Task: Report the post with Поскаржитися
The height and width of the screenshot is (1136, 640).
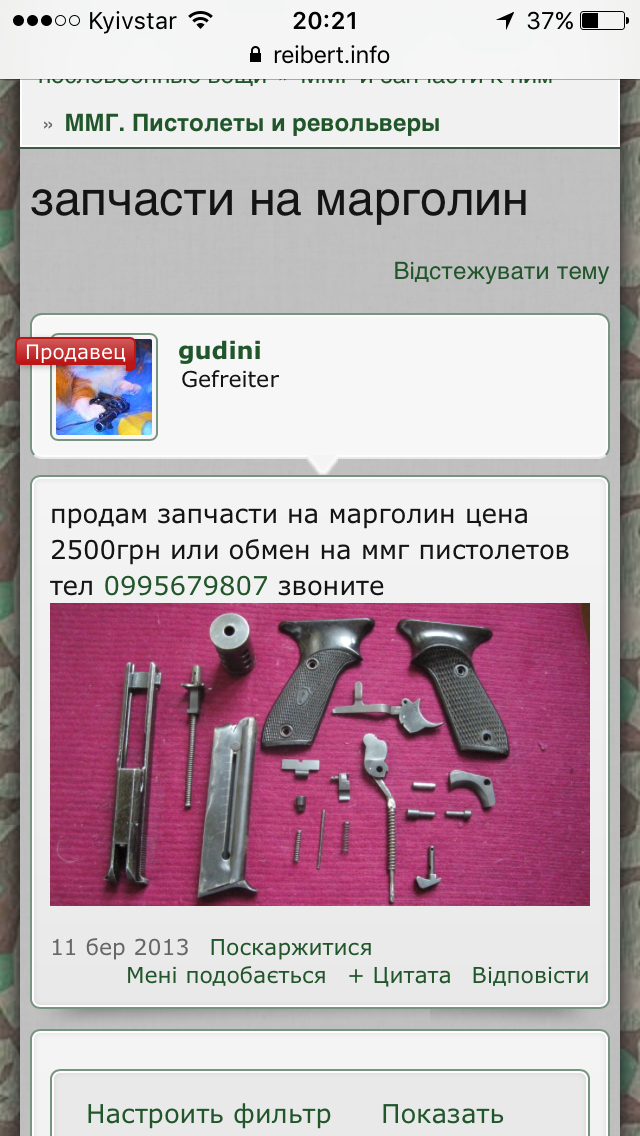Action: (290, 947)
